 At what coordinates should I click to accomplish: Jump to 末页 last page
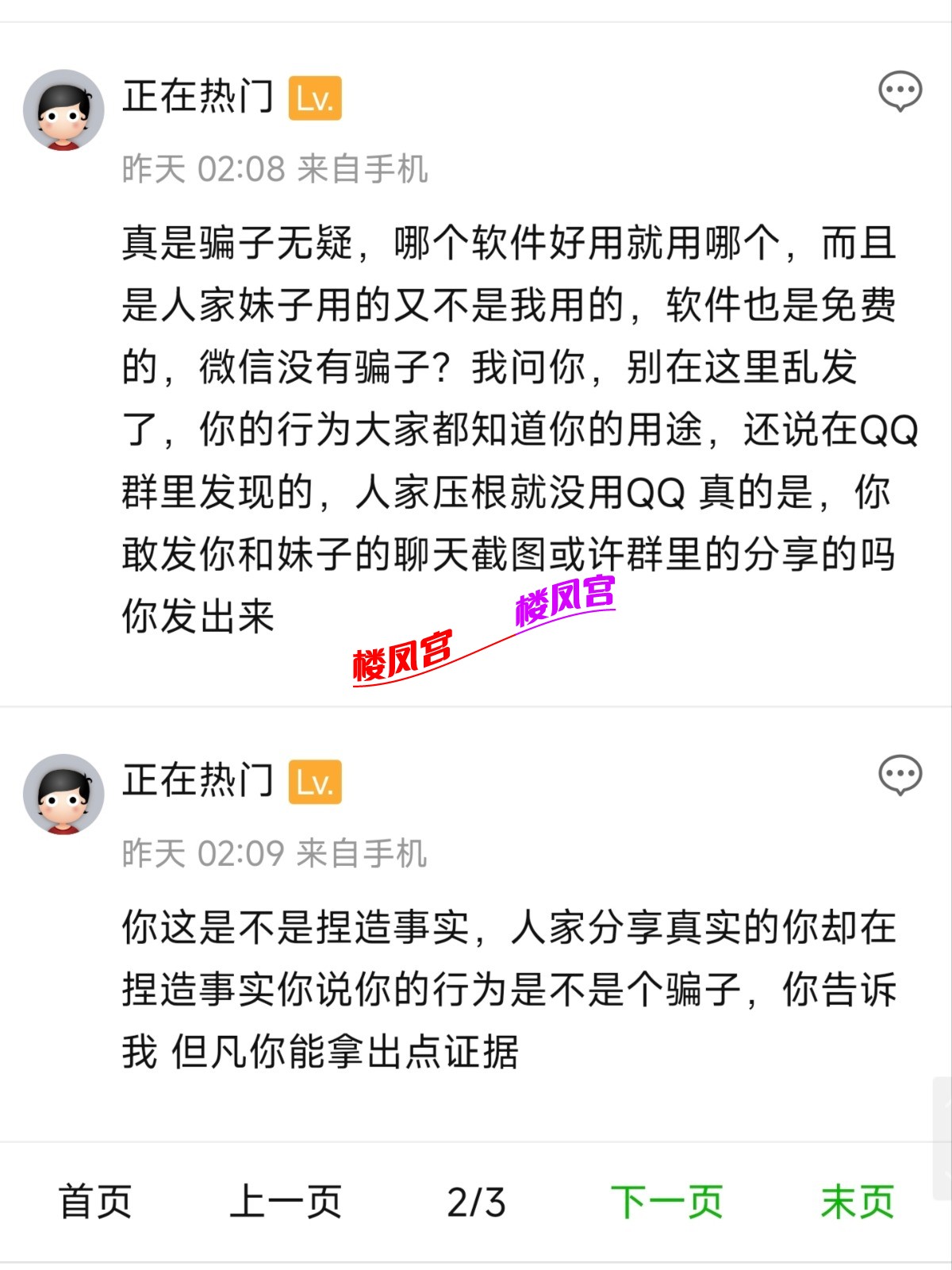coord(857,1202)
